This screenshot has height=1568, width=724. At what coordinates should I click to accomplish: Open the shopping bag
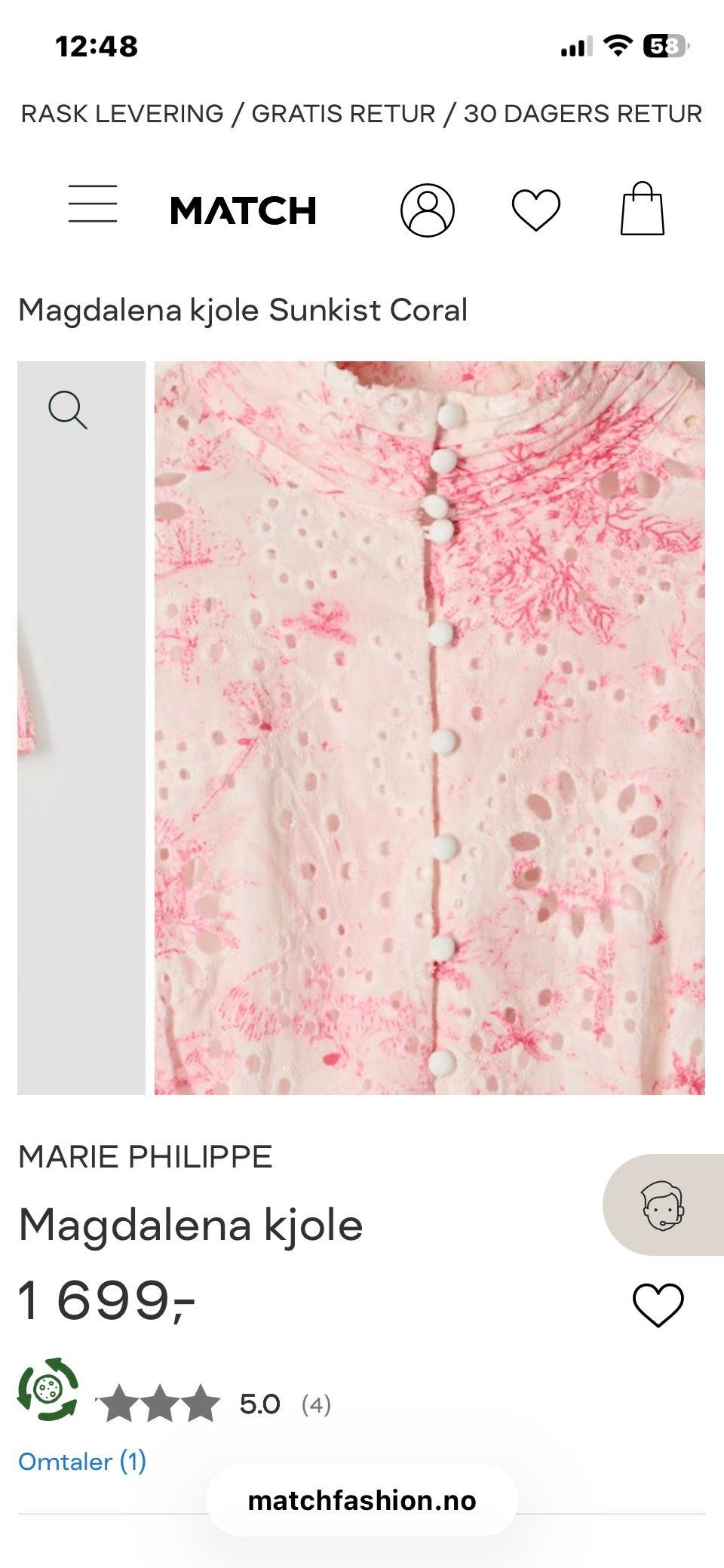(x=643, y=209)
